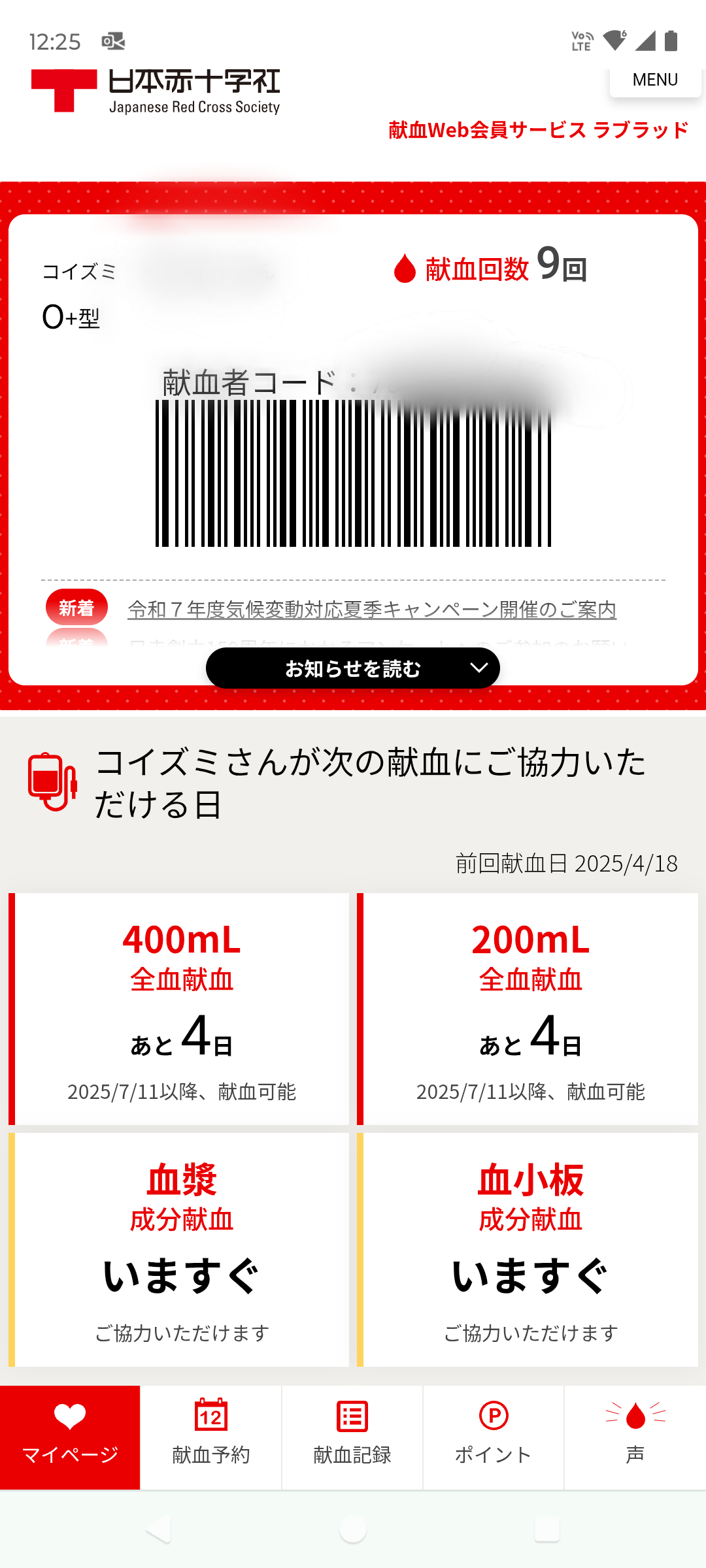The image size is (706, 1568).
Task: Switch to the マイページ tab
Action: click(70, 1437)
